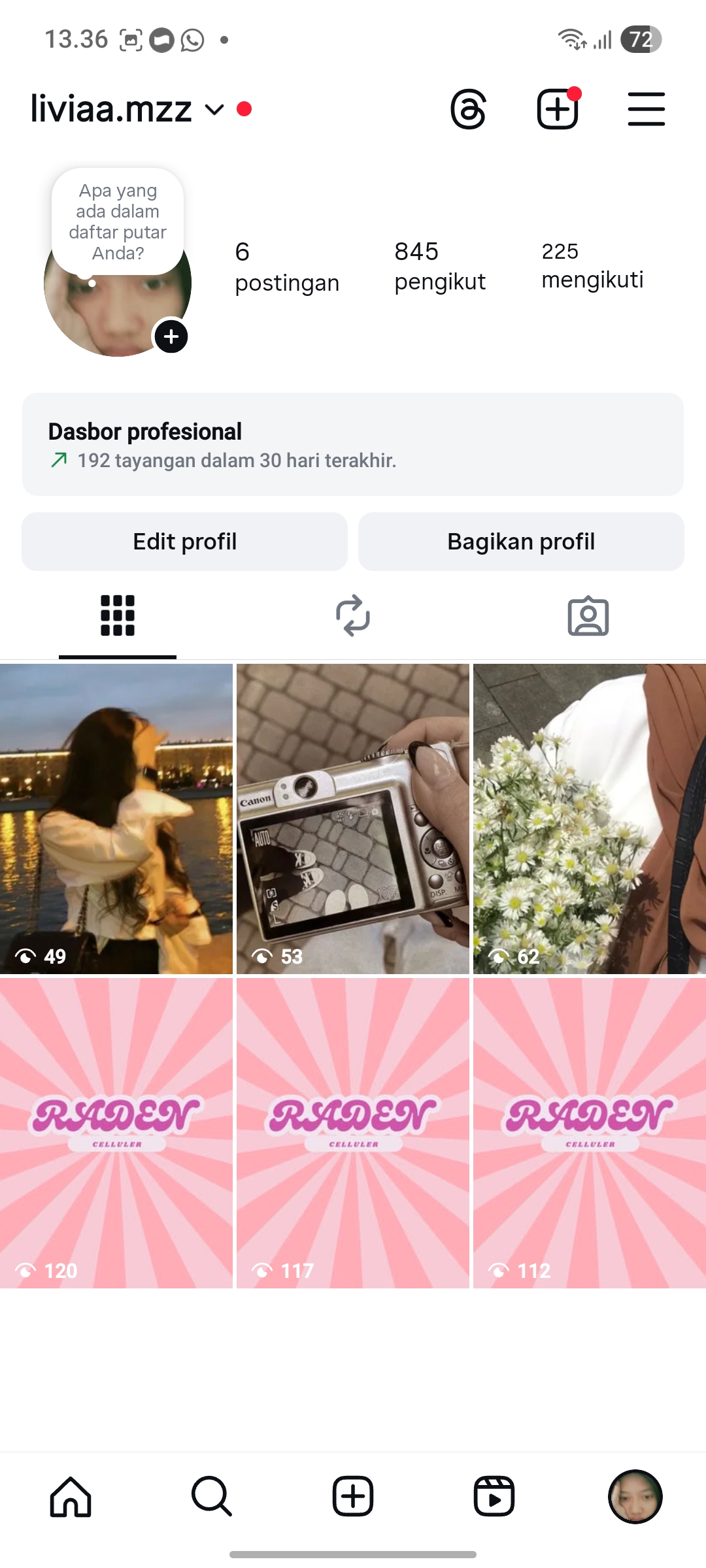Image resolution: width=706 pixels, height=1568 pixels.
Task: Open the hamburger settings menu
Action: click(646, 109)
